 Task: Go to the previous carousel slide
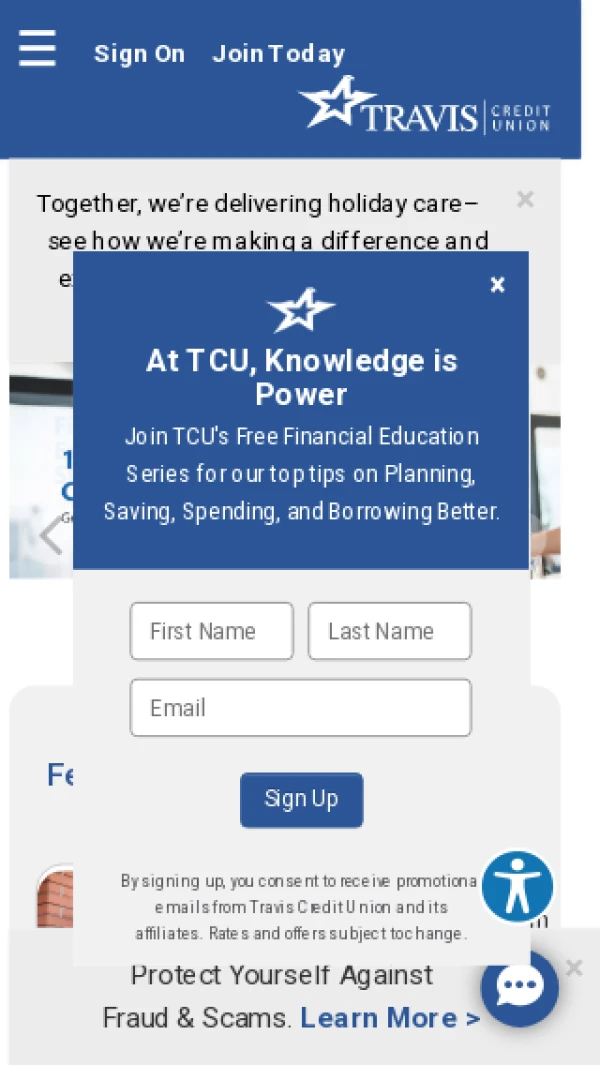click(50, 536)
